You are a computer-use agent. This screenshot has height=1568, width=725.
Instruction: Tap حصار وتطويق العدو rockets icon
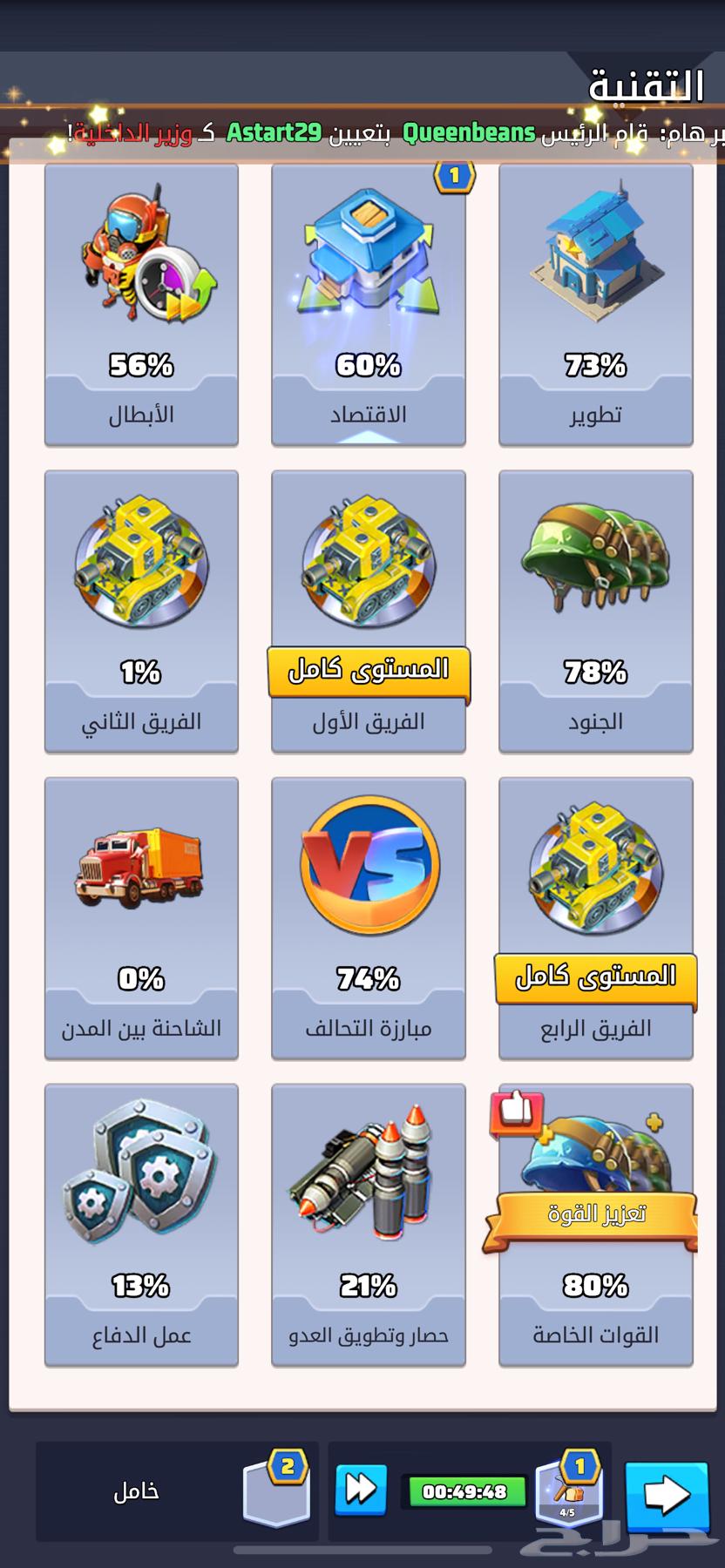[368, 1176]
